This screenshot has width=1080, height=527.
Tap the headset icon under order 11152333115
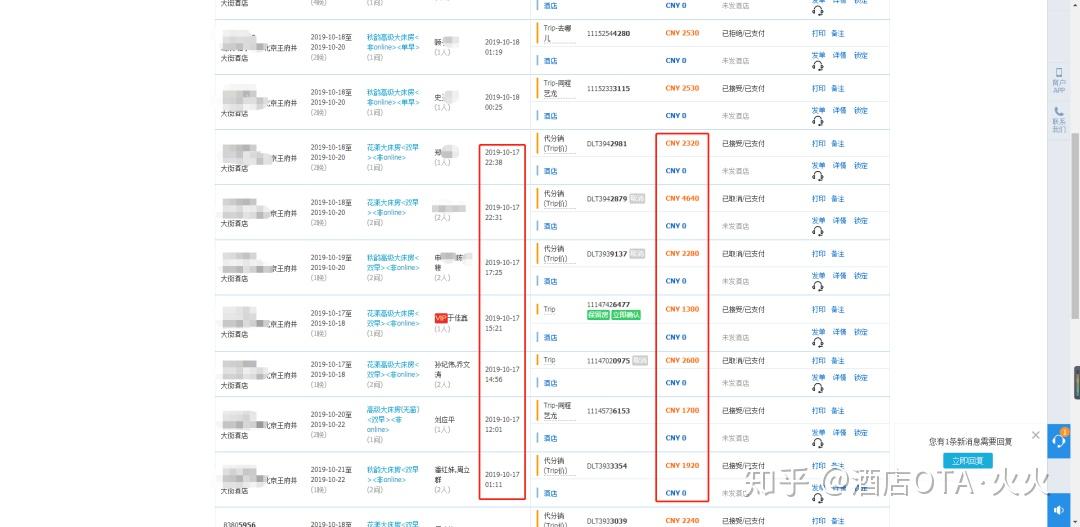[x=818, y=120]
